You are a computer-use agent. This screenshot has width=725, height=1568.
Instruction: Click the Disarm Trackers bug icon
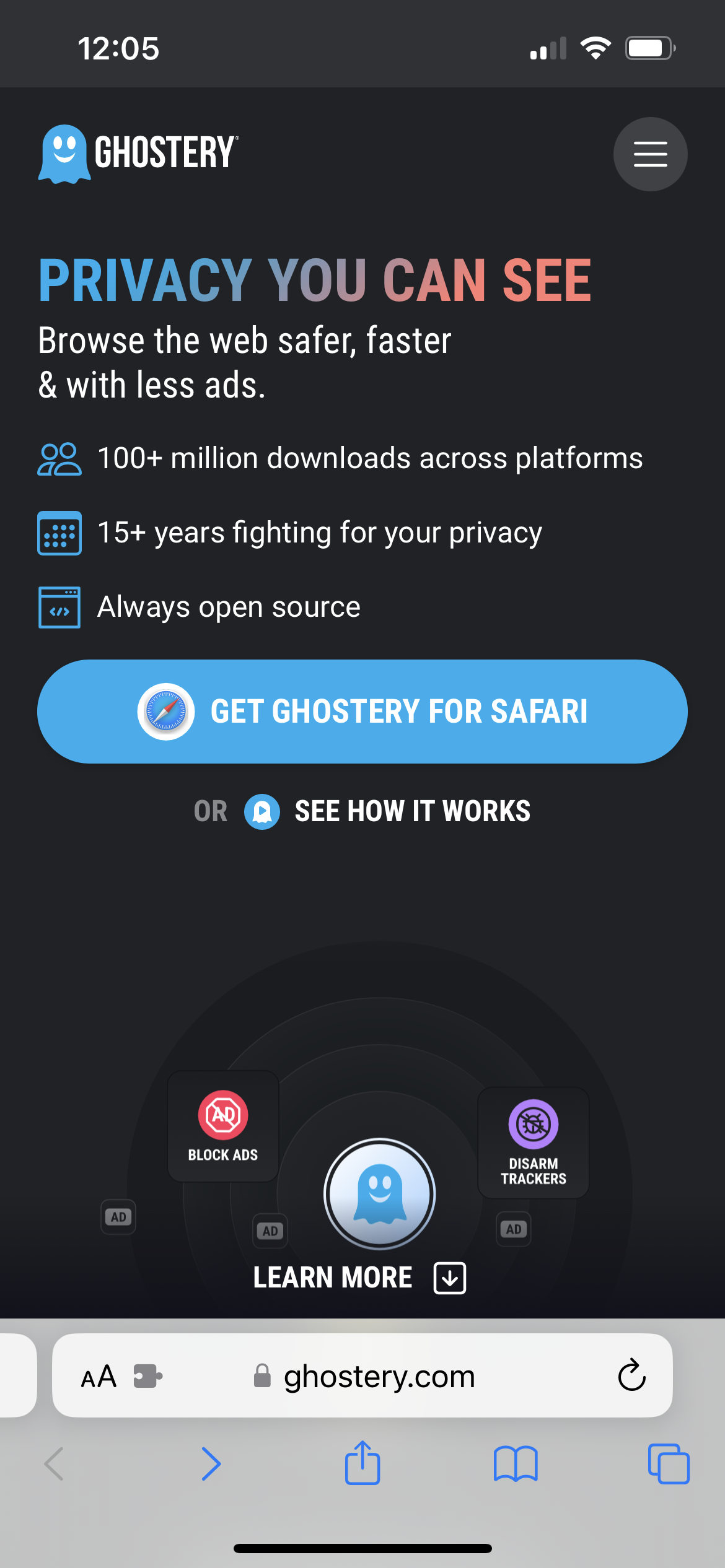533,1122
